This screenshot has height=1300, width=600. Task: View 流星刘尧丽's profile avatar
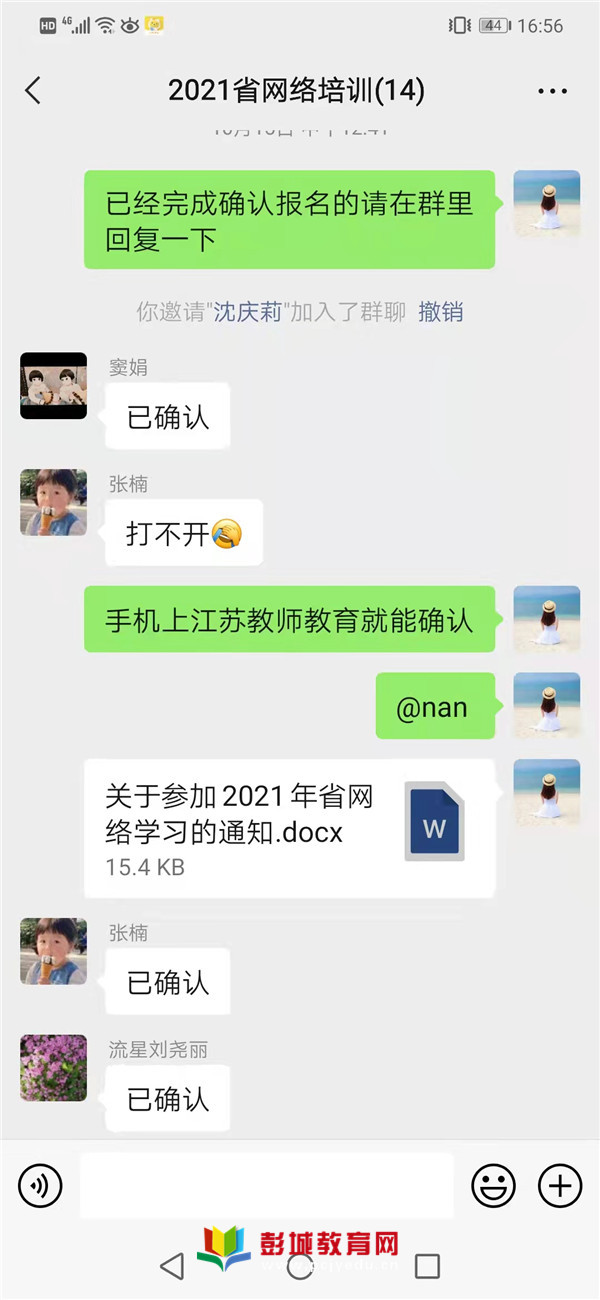point(53,1068)
